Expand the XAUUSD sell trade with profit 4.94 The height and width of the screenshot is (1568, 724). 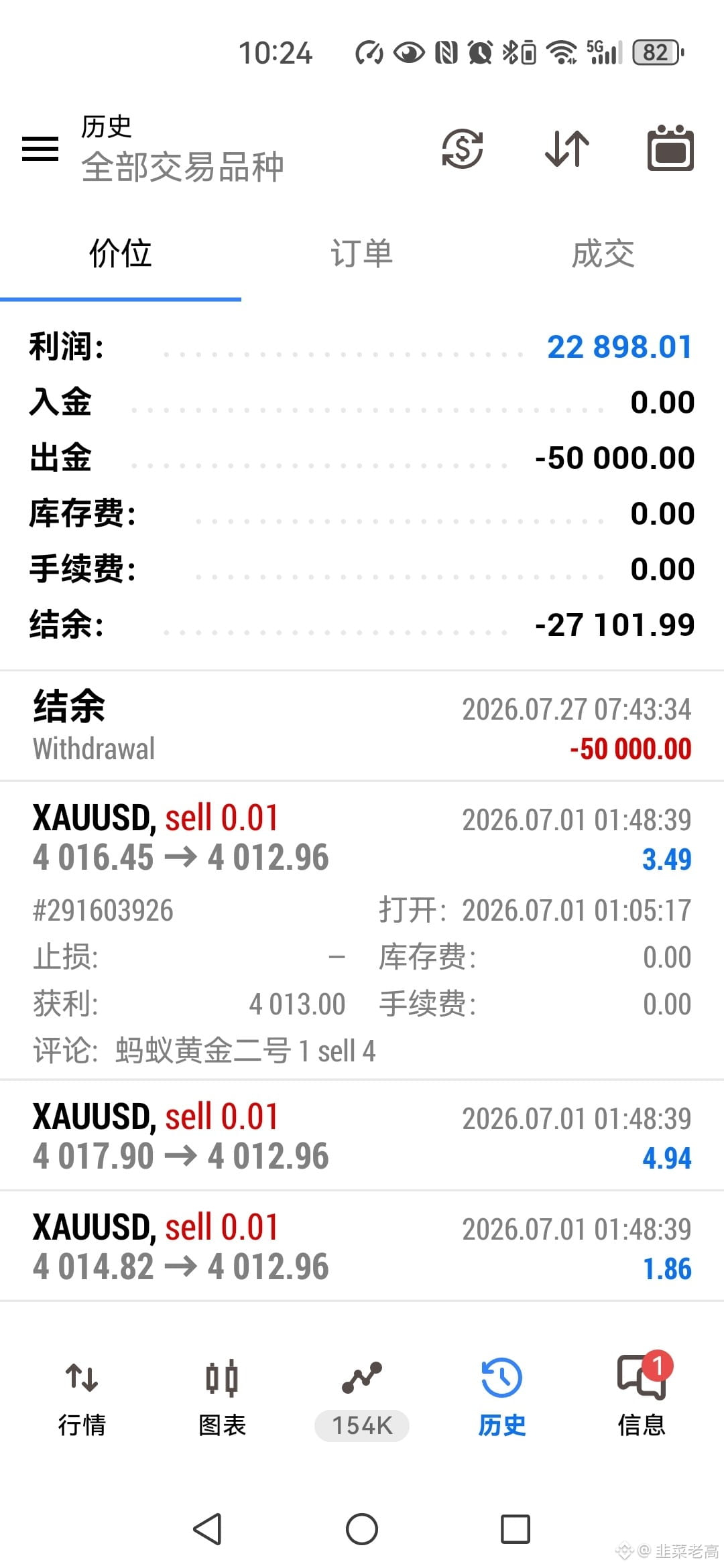(x=362, y=1136)
